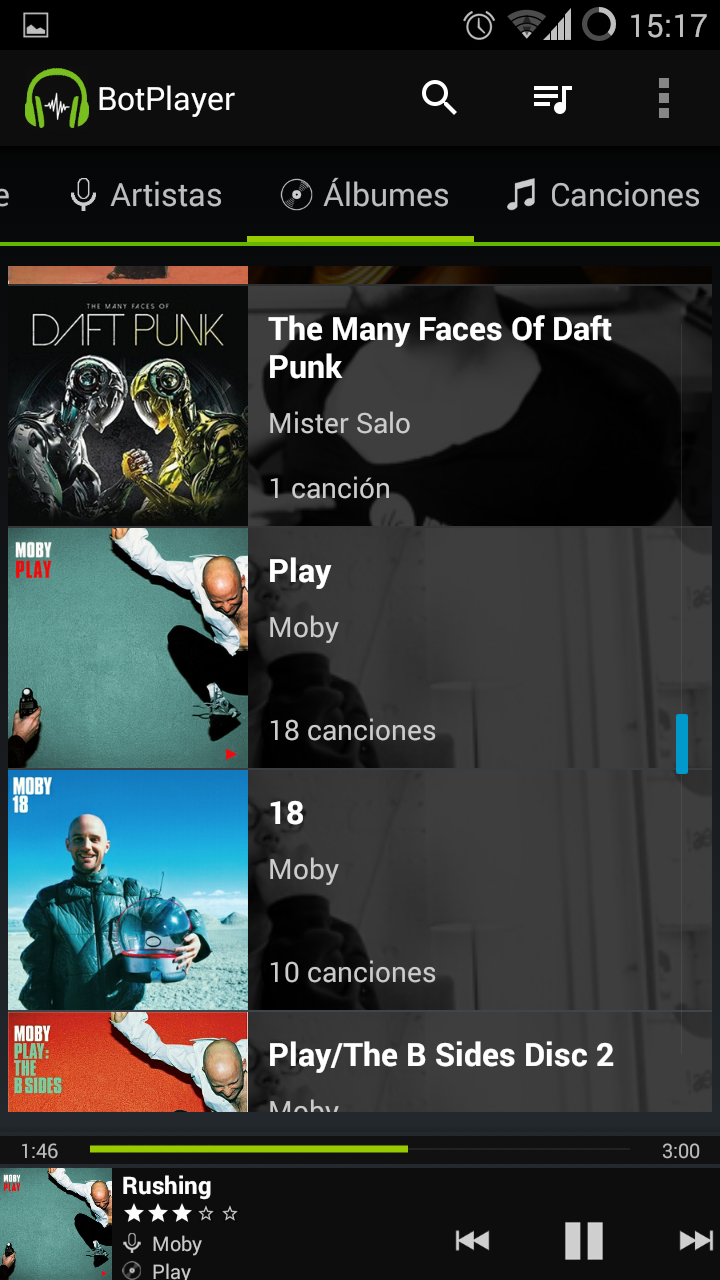Switch to the Canciones tab
This screenshot has width=720, height=1280.
(x=603, y=195)
